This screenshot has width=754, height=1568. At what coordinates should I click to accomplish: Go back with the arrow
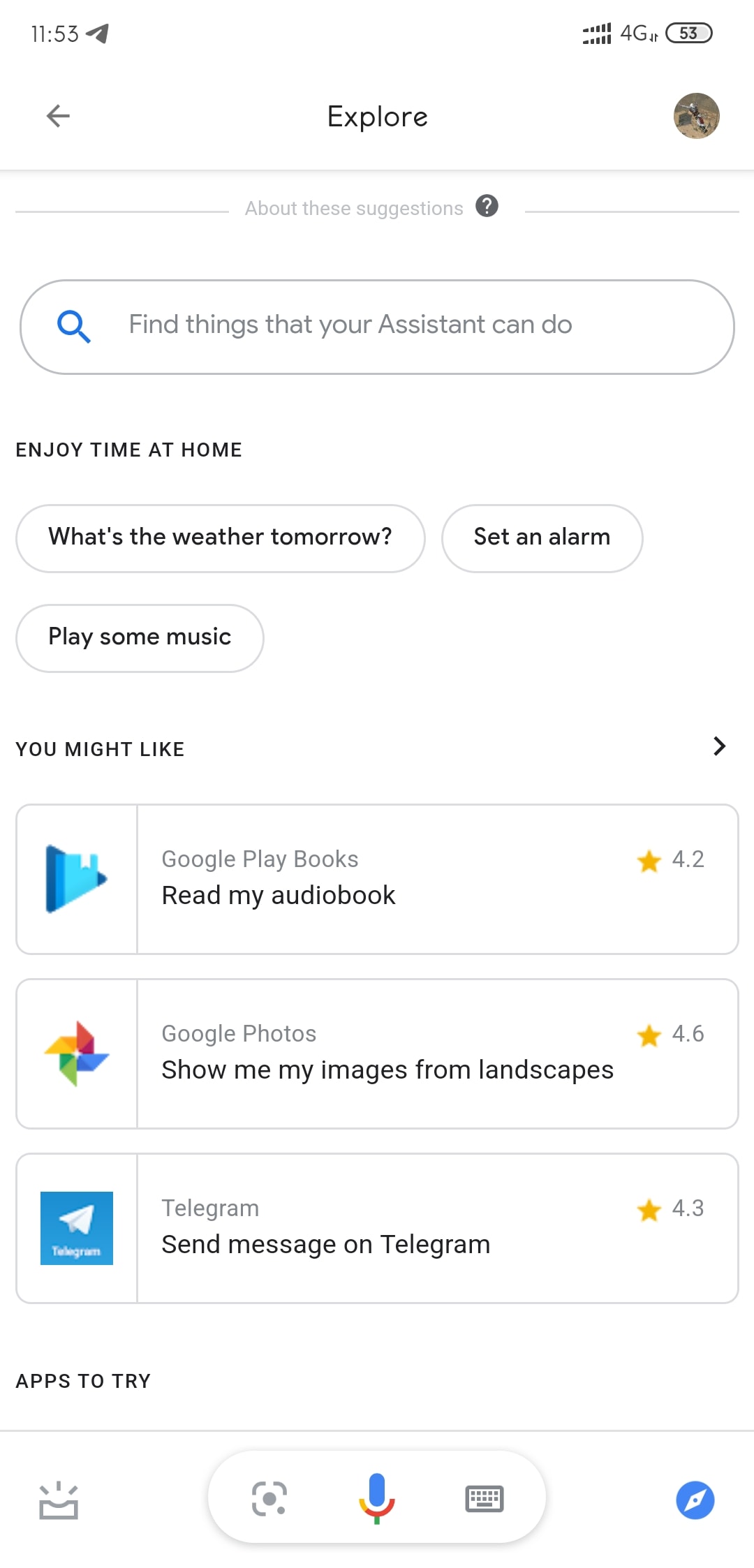tap(57, 116)
